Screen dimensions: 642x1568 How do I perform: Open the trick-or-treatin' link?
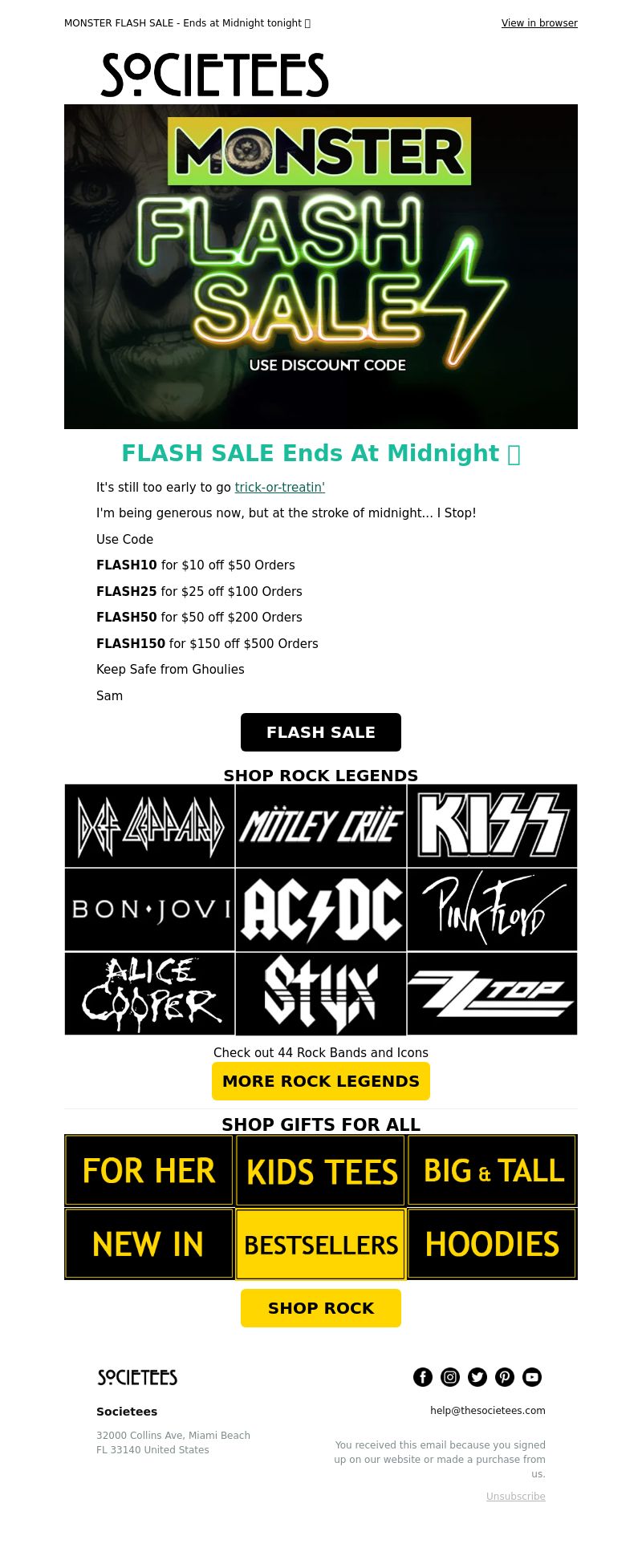(x=279, y=487)
